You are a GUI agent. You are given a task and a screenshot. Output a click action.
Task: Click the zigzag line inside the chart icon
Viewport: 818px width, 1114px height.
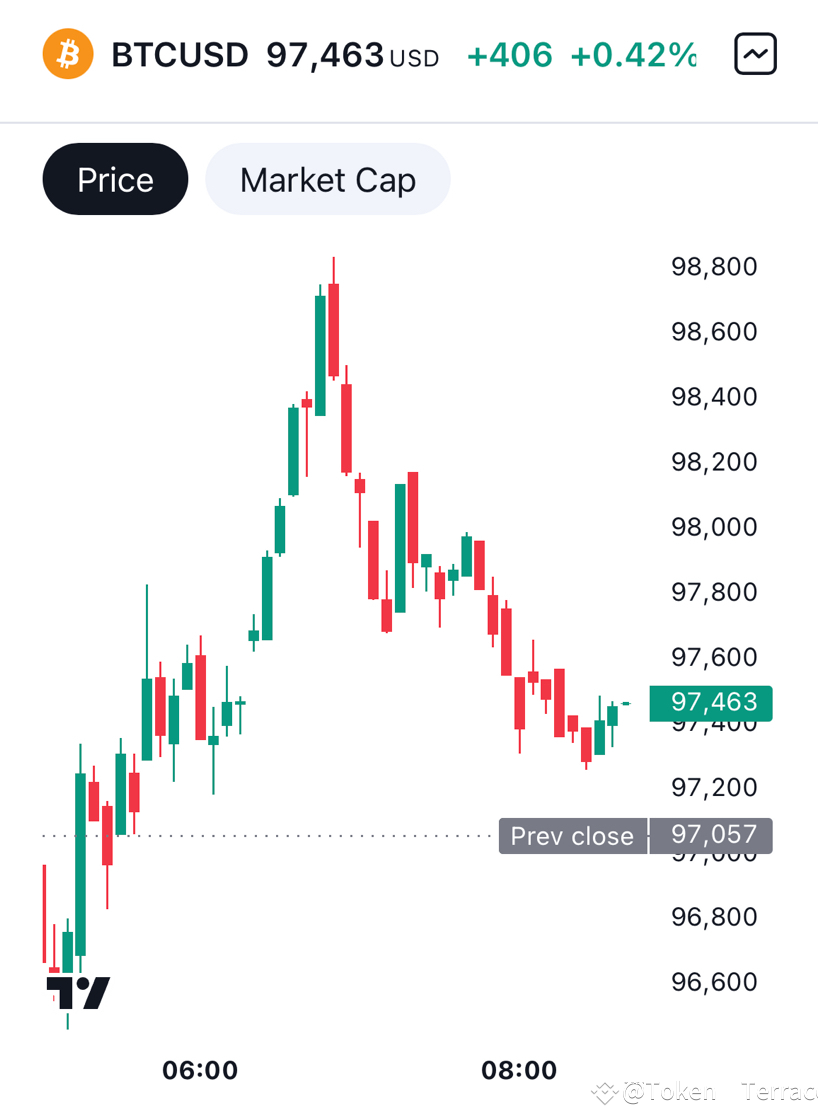pos(755,54)
